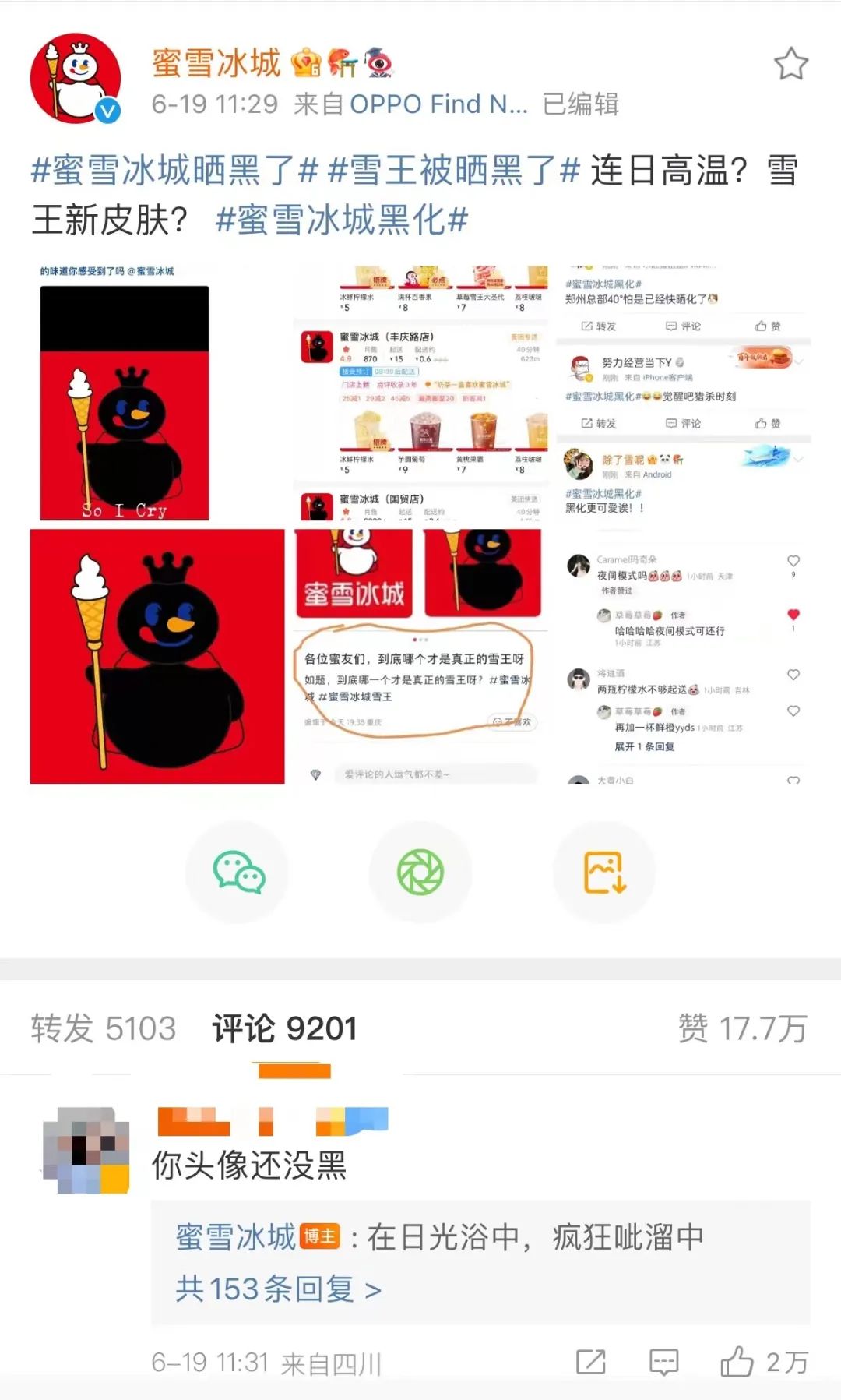Switch to 评论 9201 tab
The height and width of the screenshot is (1400, 841).
coord(284,1028)
